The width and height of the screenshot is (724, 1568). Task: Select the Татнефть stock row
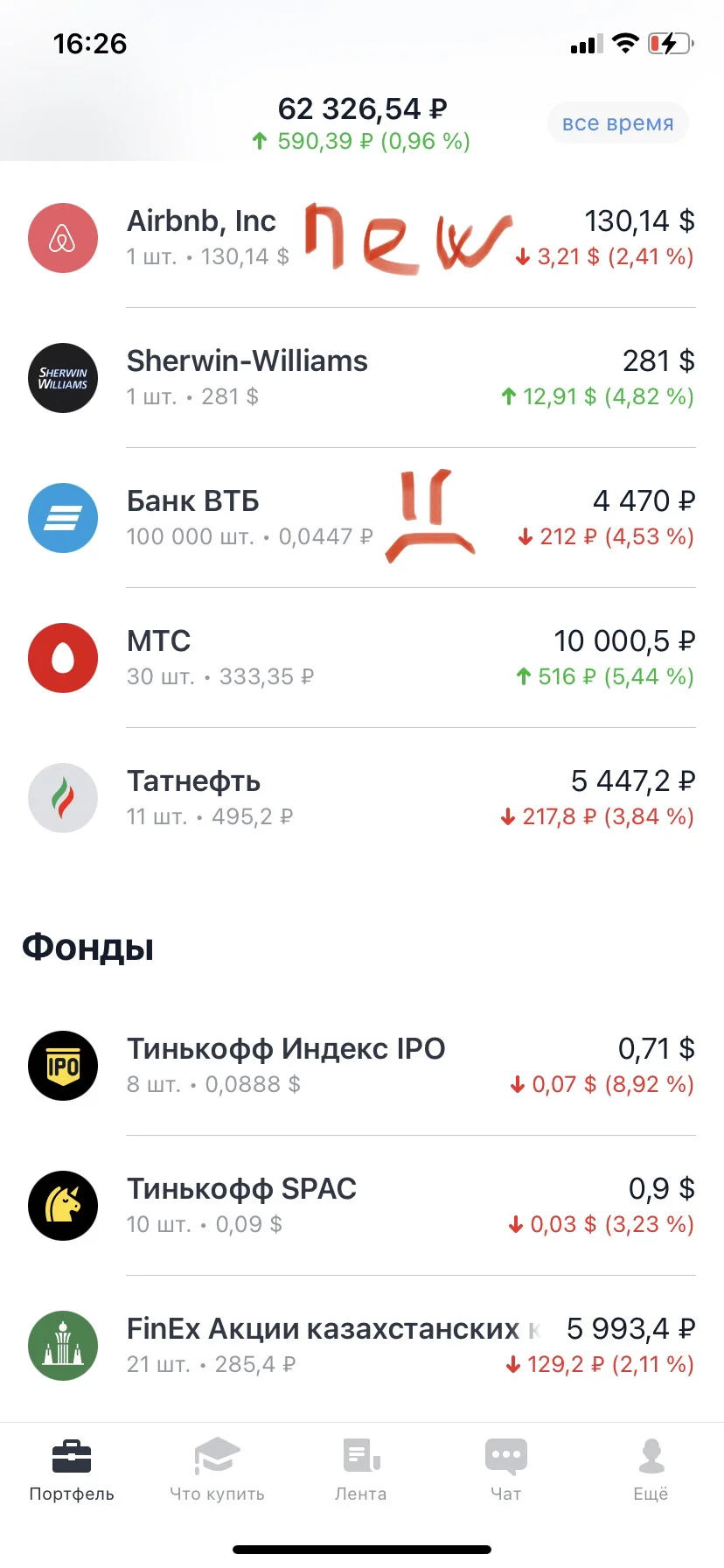[362, 798]
